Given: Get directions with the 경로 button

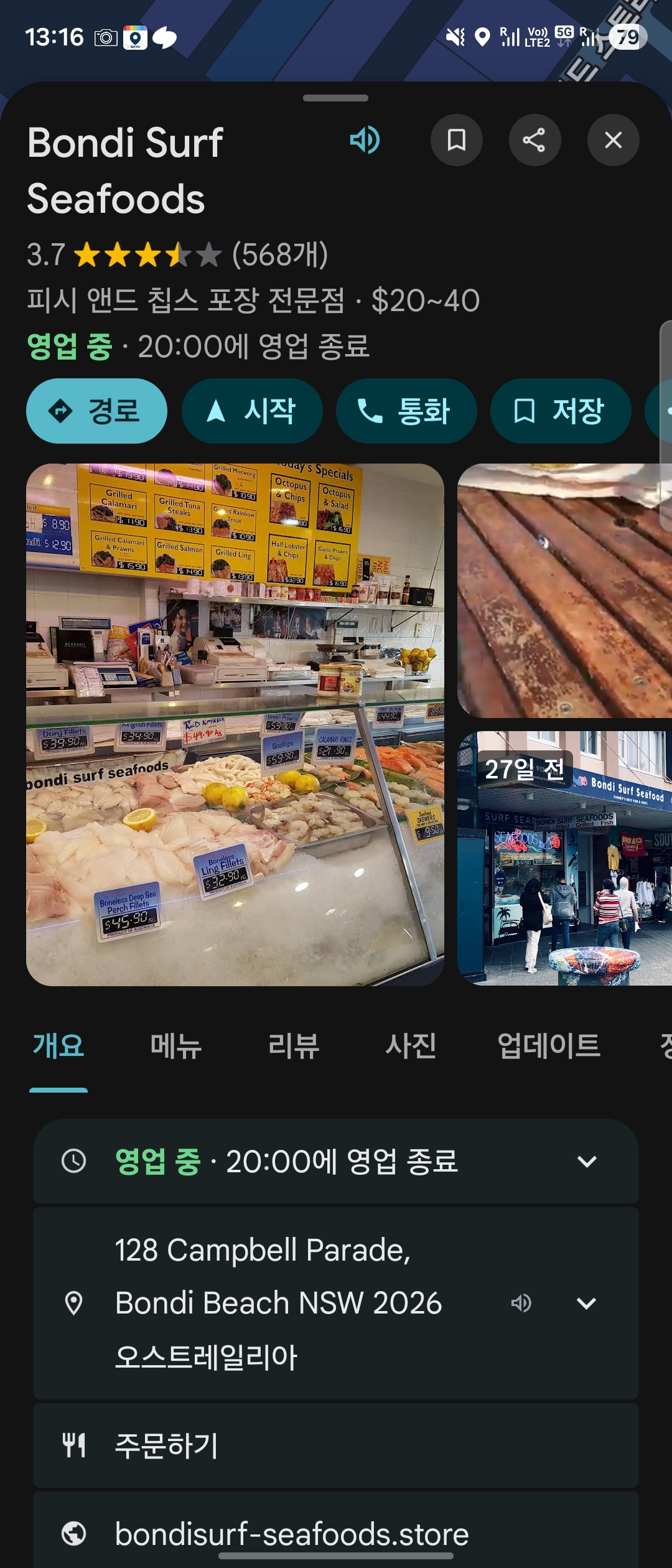Looking at the screenshot, I should (96, 411).
